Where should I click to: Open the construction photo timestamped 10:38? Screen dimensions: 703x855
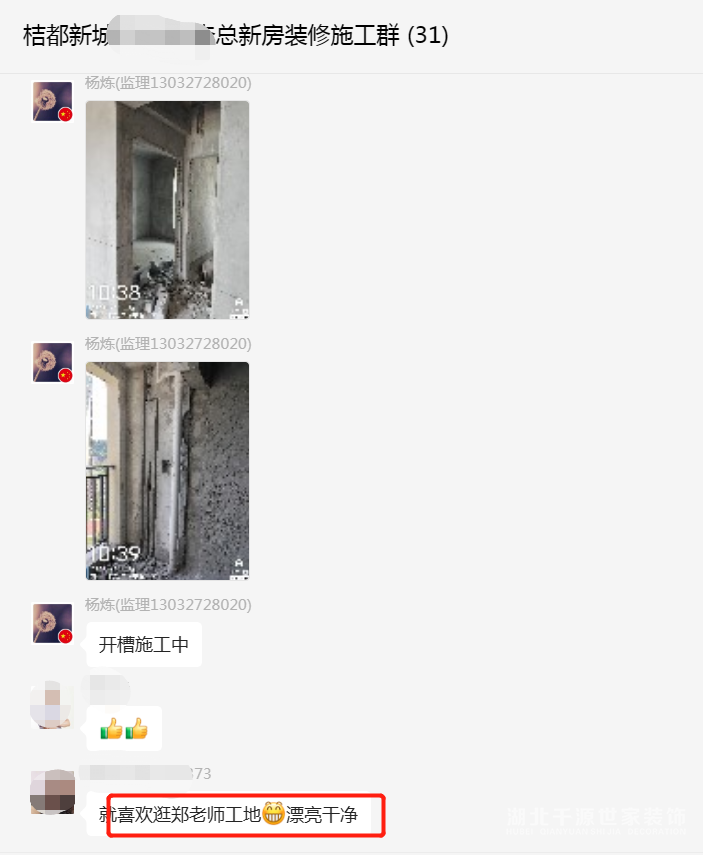pos(167,209)
